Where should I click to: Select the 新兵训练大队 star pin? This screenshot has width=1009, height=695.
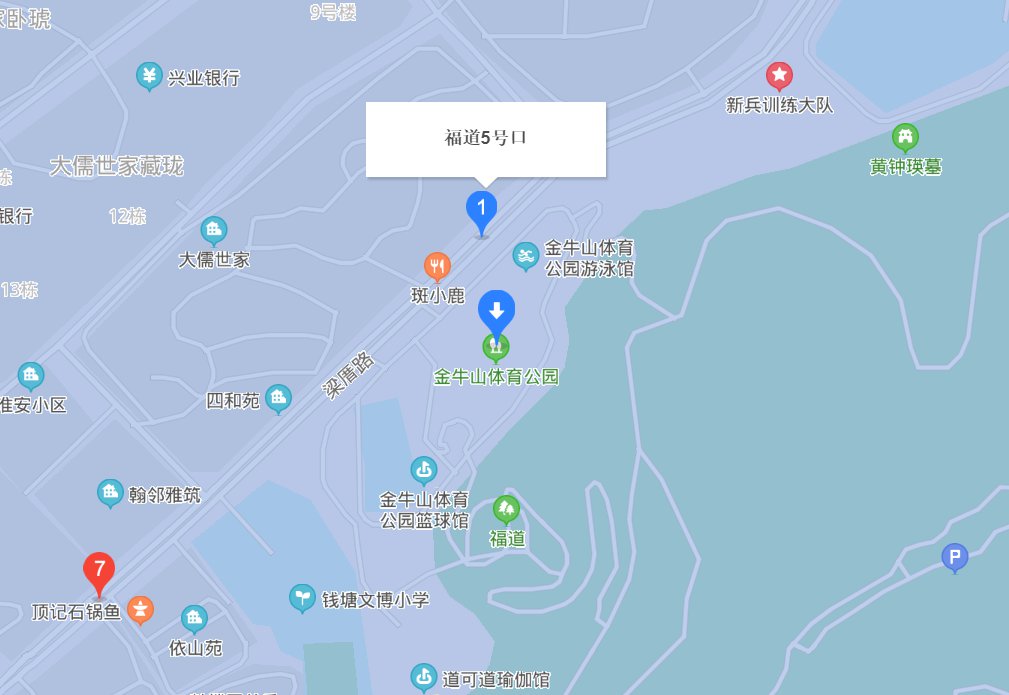779,75
